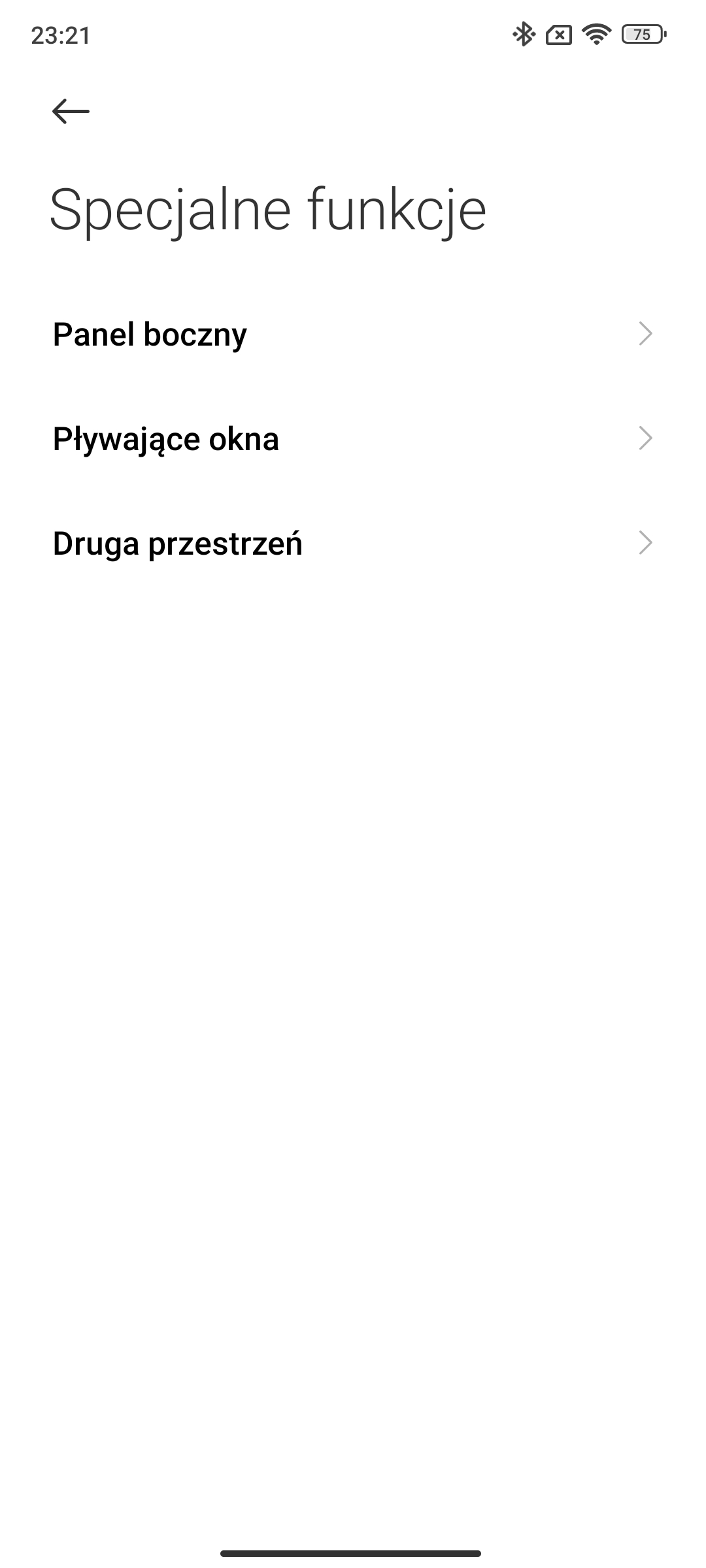
Task: Open Druga przestrzeń settings
Action: [x=353, y=543]
